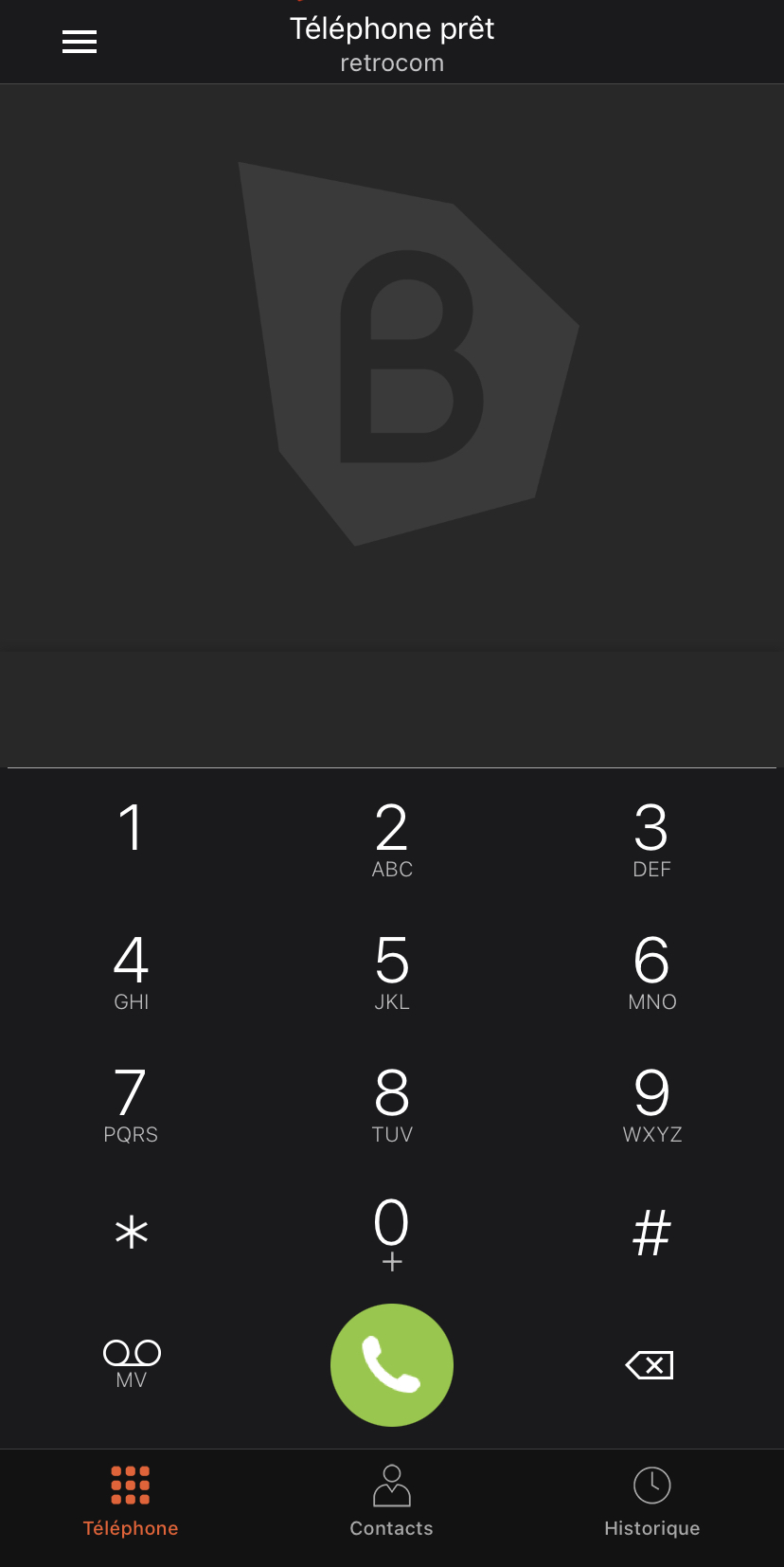
Task: Start the call with the green button
Action: pos(392,1364)
